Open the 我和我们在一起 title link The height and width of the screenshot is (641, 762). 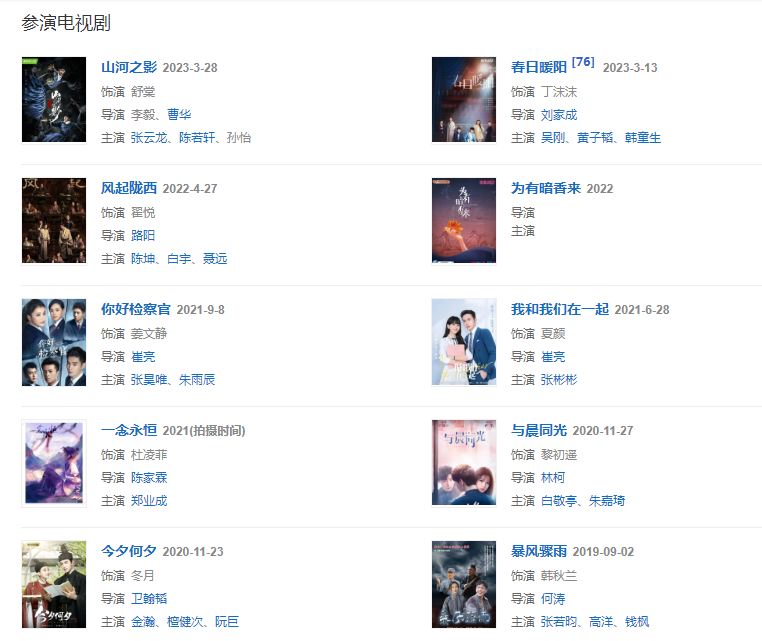(560, 309)
